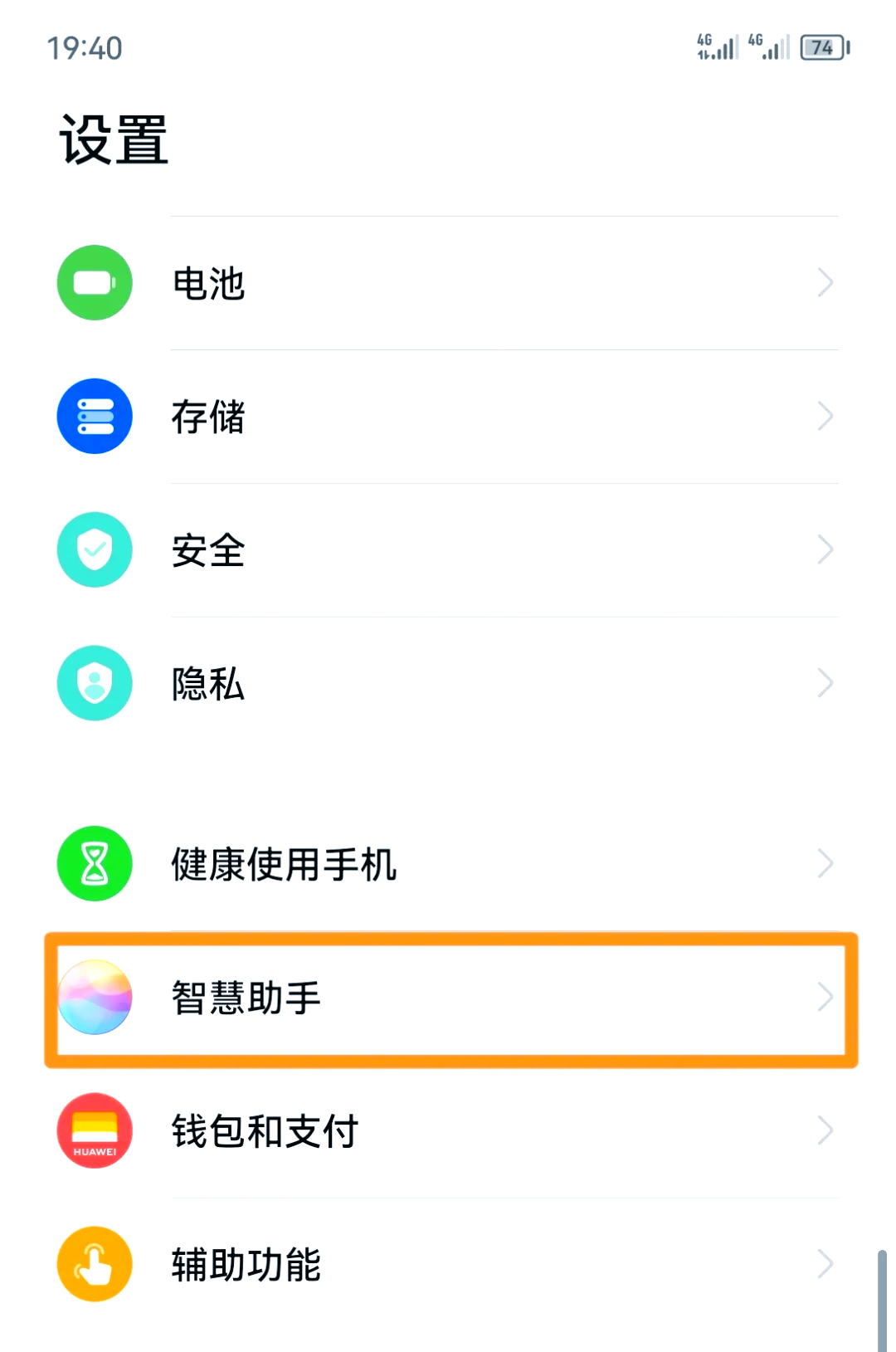Tap the green hourglass icon for 健康使用手机
The width and height of the screenshot is (896, 1352).
(94, 863)
